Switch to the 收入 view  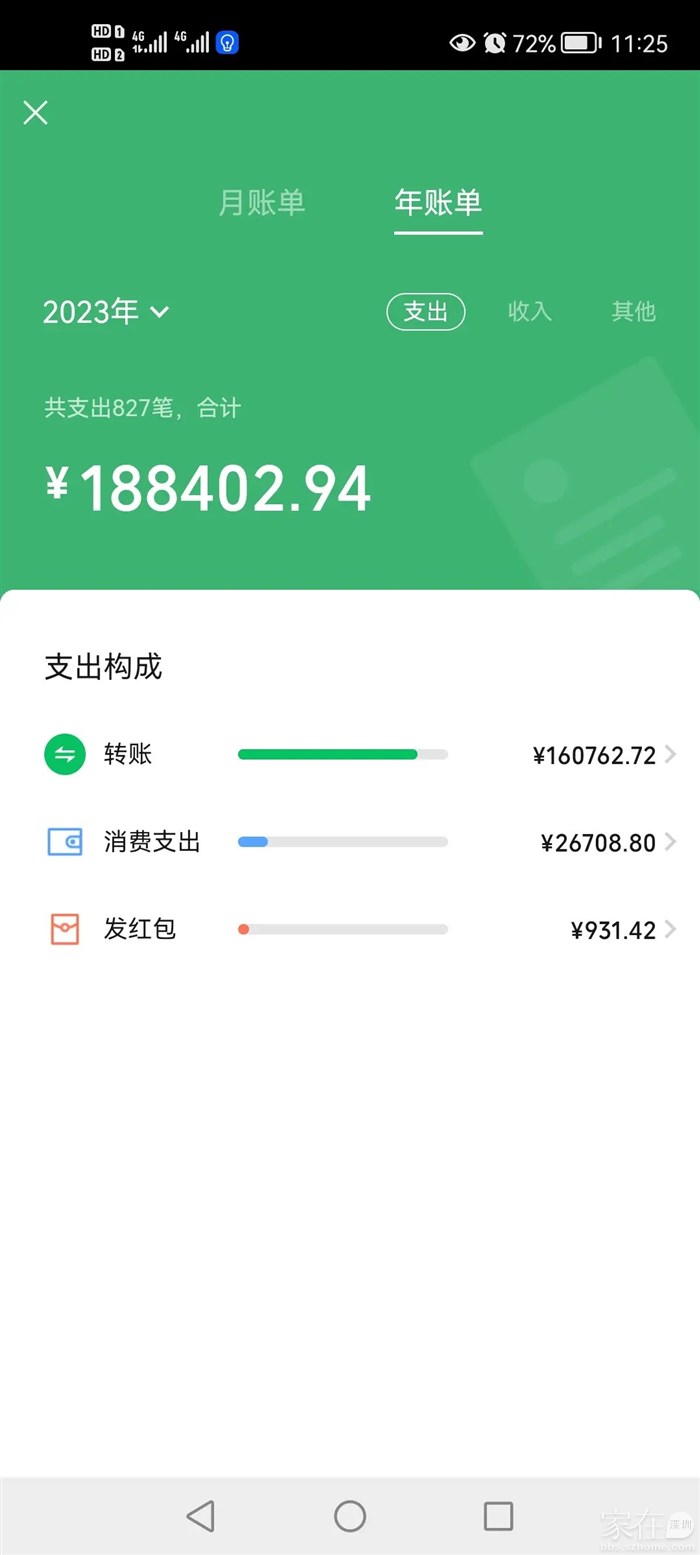(530, 312)
